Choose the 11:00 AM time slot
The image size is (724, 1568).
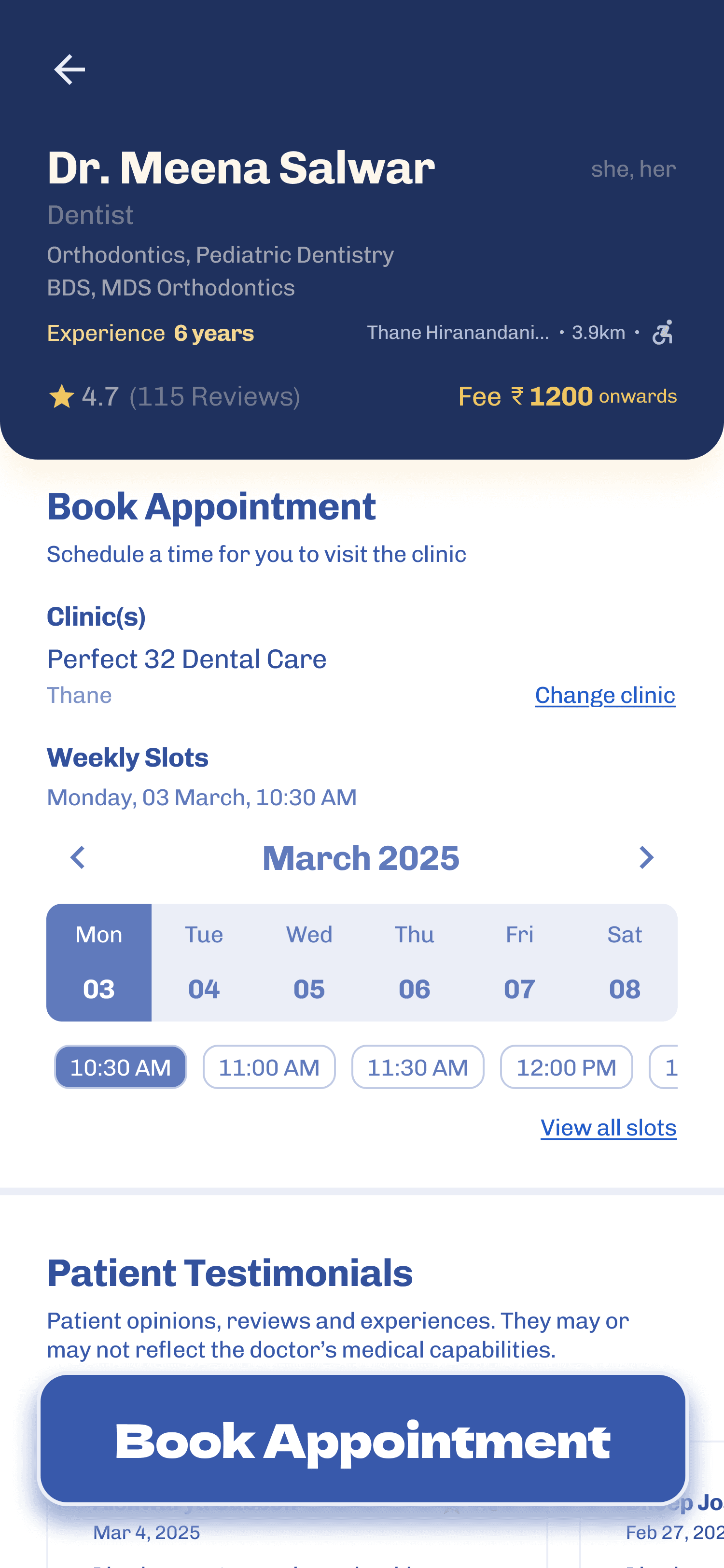[x=269, y=1067]
